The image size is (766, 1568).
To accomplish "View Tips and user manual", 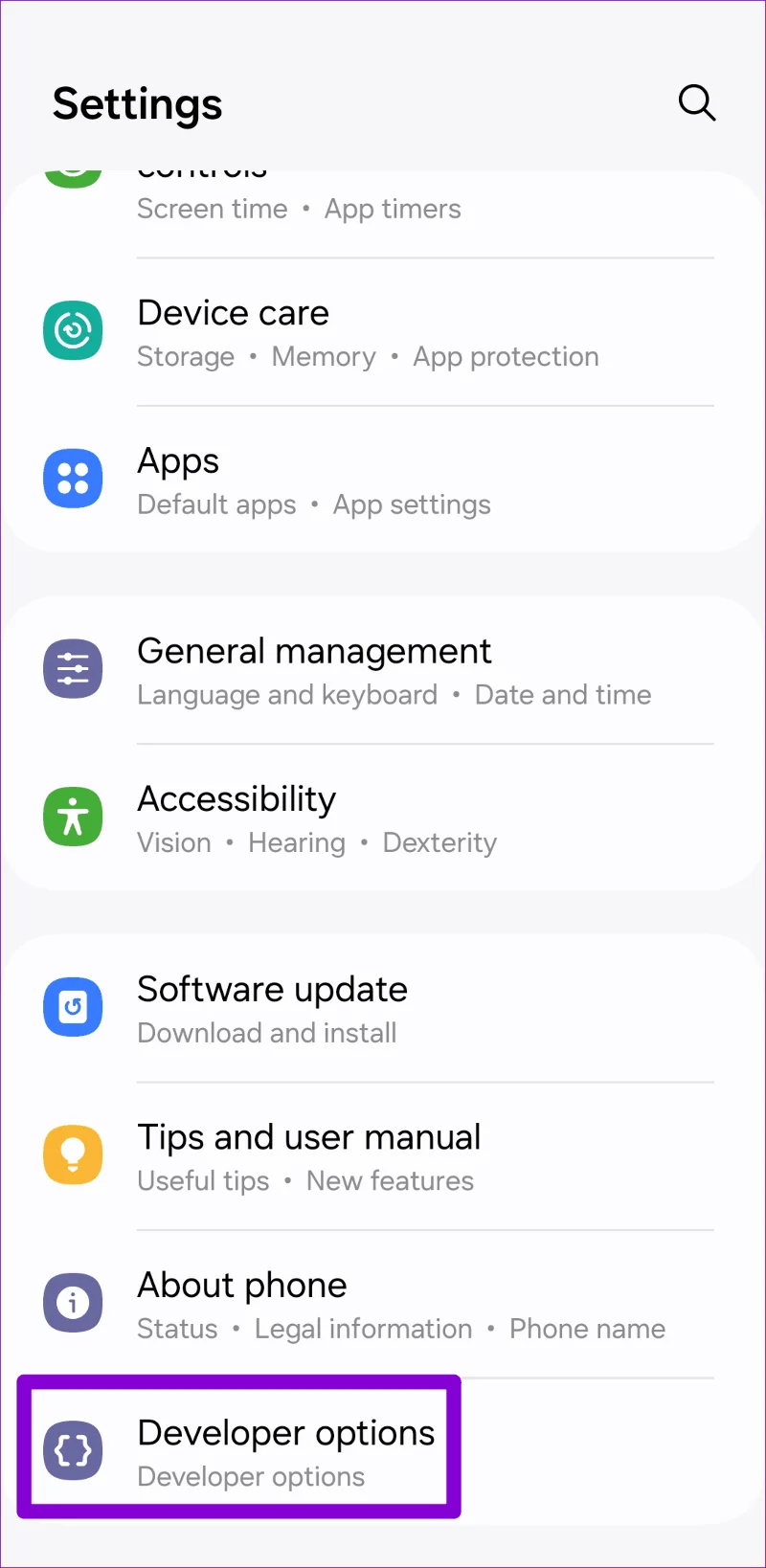I will 383,1156.
